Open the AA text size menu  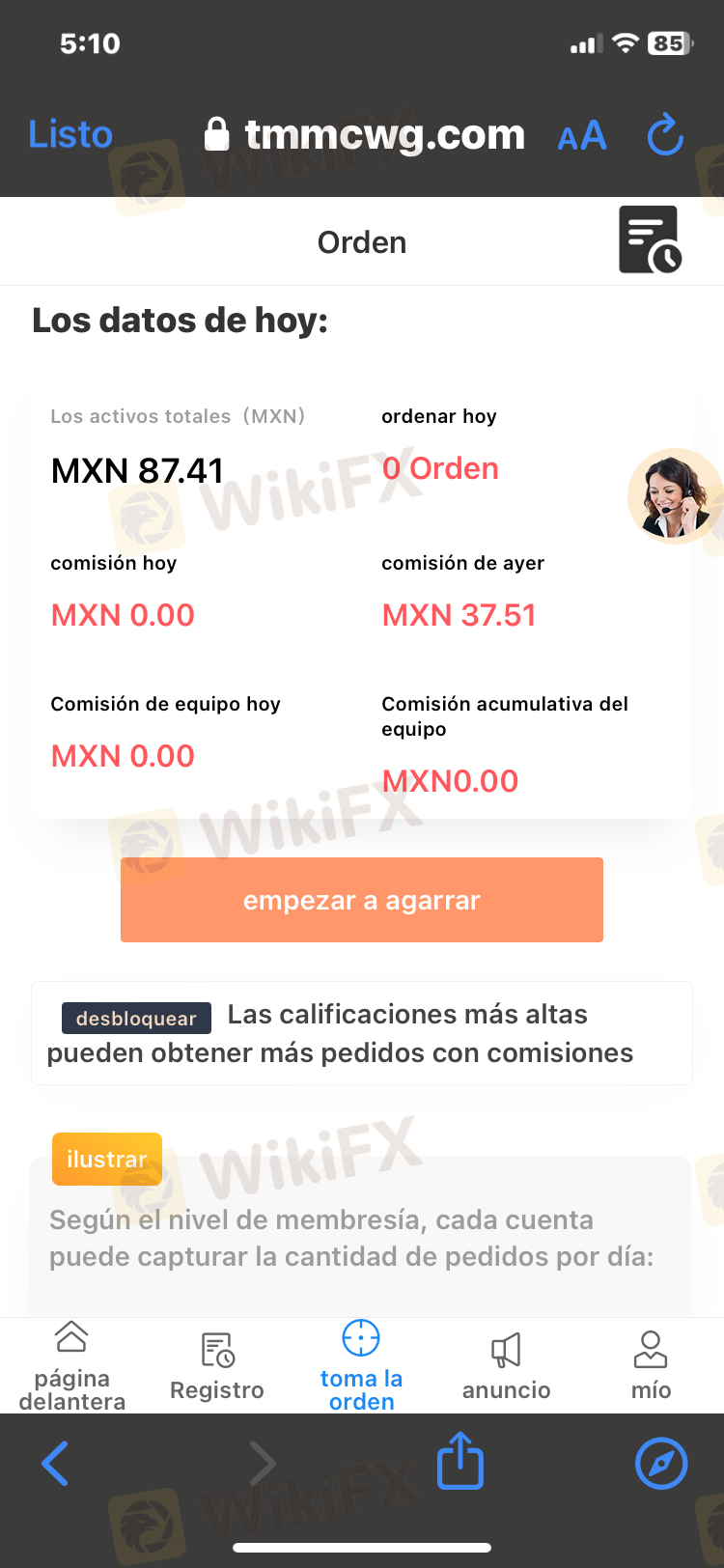[x=582, y=136]
